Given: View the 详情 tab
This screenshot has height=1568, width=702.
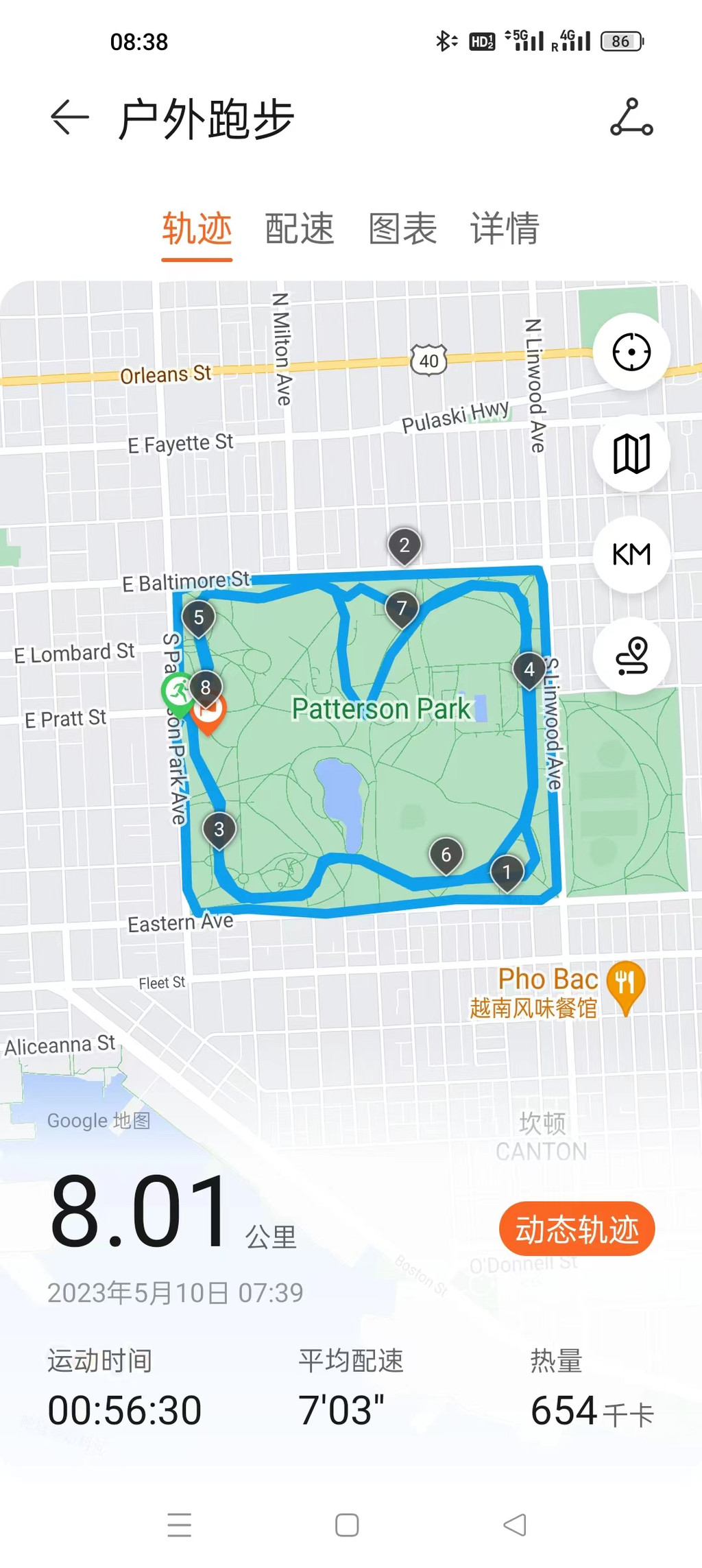Looking at the screenshot, I should pyautogui.click(x=505, y=228).
